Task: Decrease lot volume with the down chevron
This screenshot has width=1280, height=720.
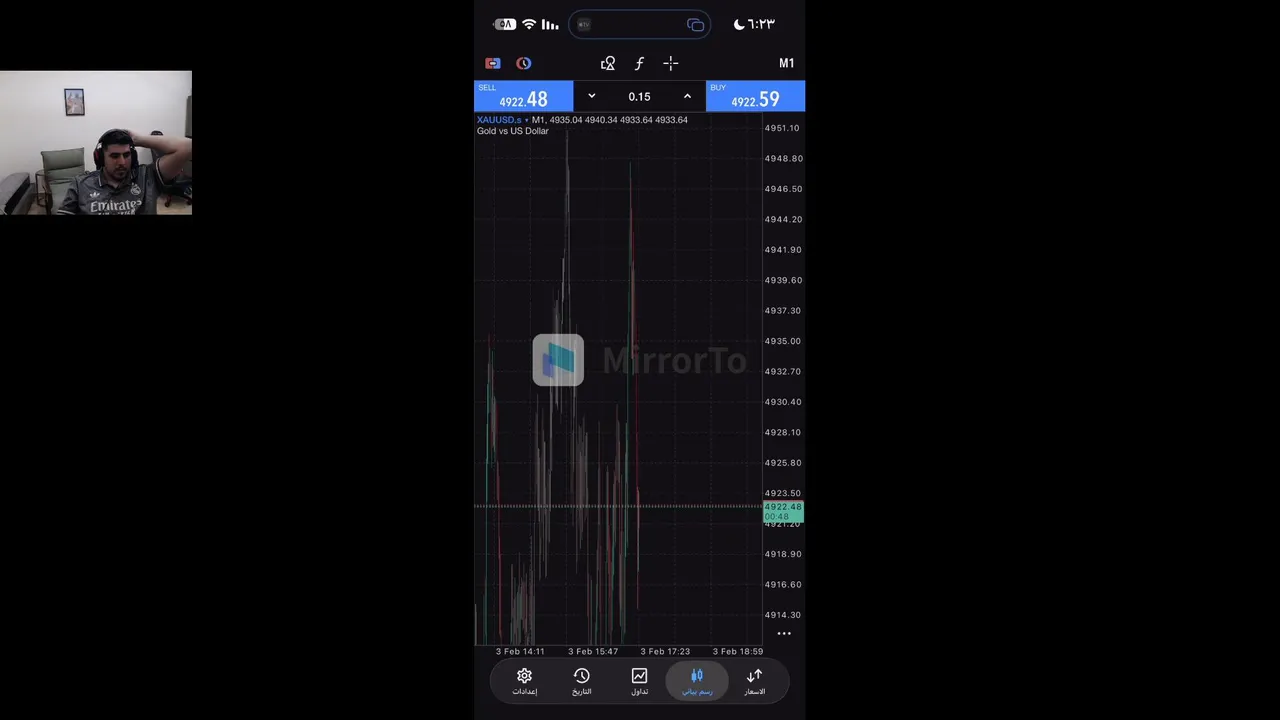Action: point(591,96)
